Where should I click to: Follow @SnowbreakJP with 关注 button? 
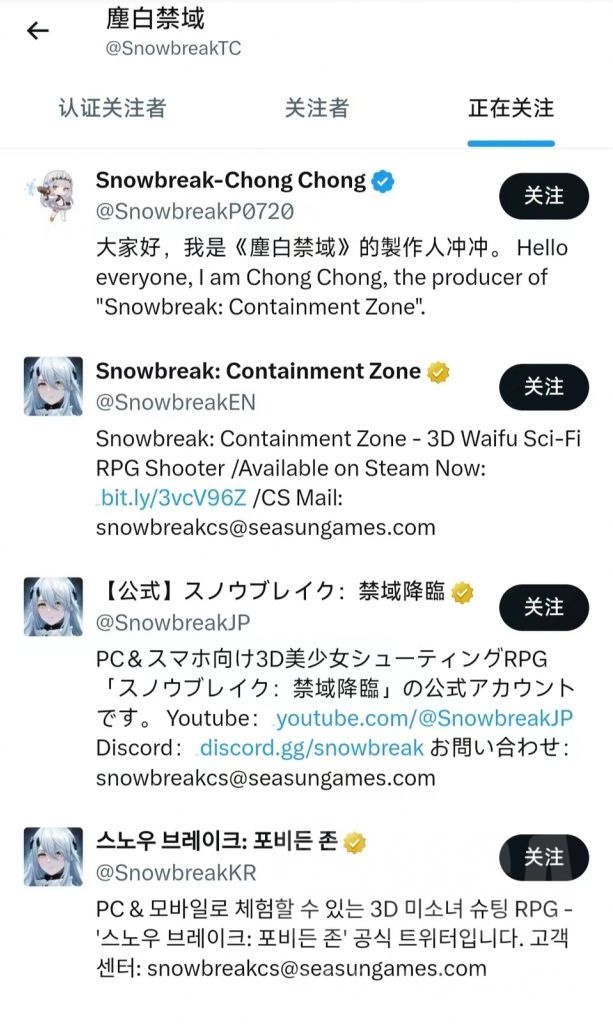pos(544,607)
